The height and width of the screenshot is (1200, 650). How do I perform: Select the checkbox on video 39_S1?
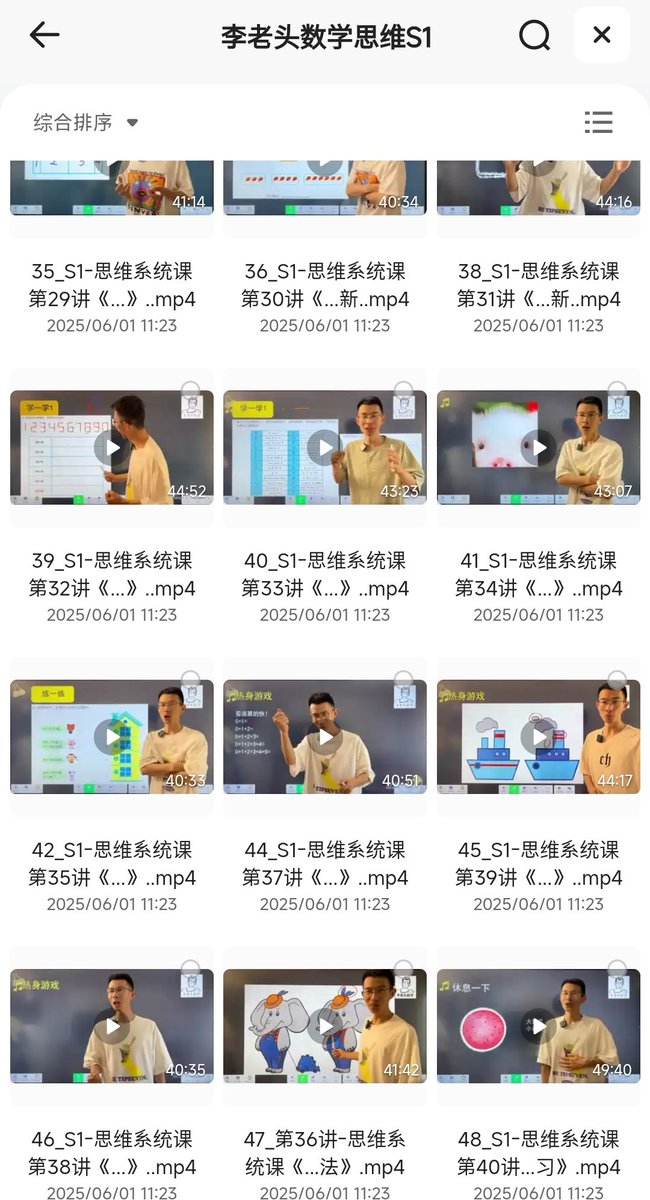[190, 391]
